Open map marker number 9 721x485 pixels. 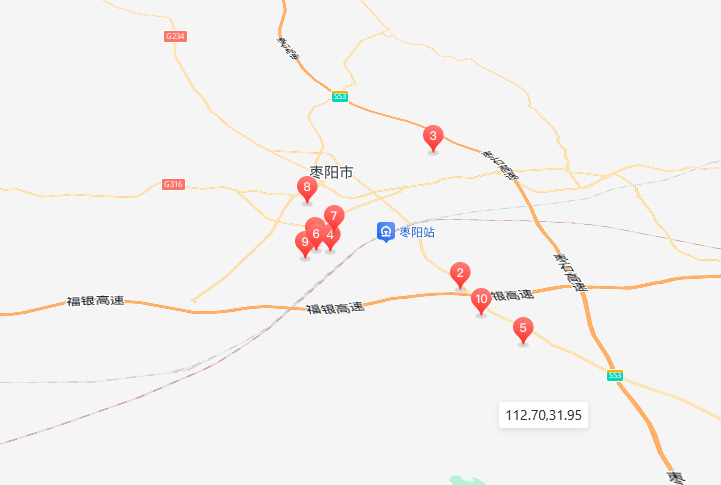click(305, 242)
